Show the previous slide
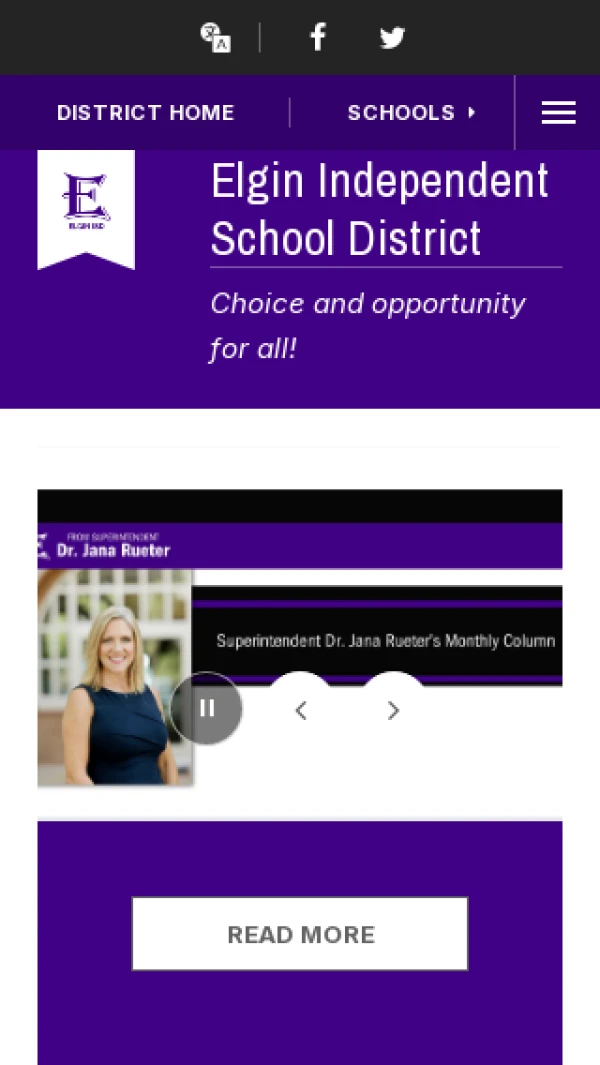This screenshot has height=1065, width=600. tap(300, 709)
